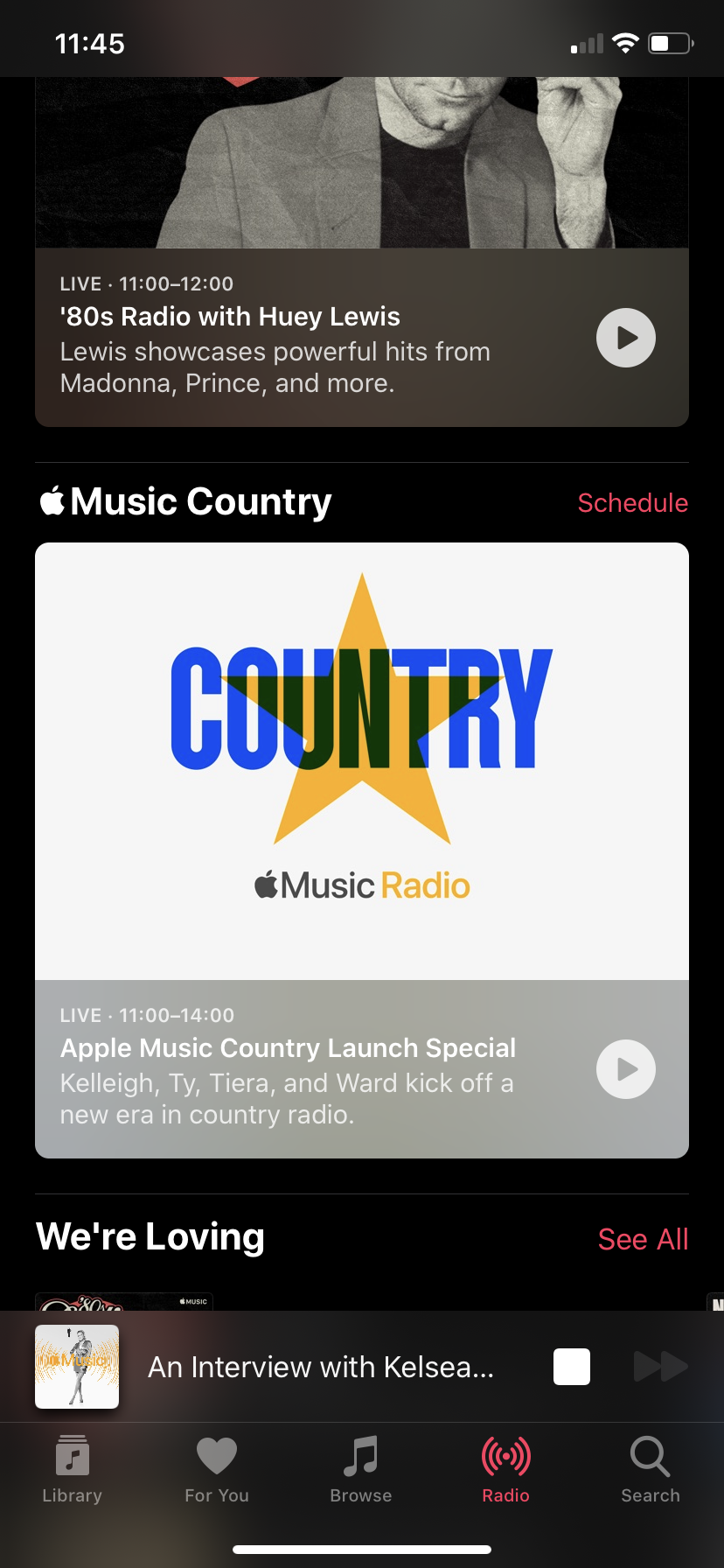Switch to the Library tab
The image size is (724, 1568).
coord(73,1470)
